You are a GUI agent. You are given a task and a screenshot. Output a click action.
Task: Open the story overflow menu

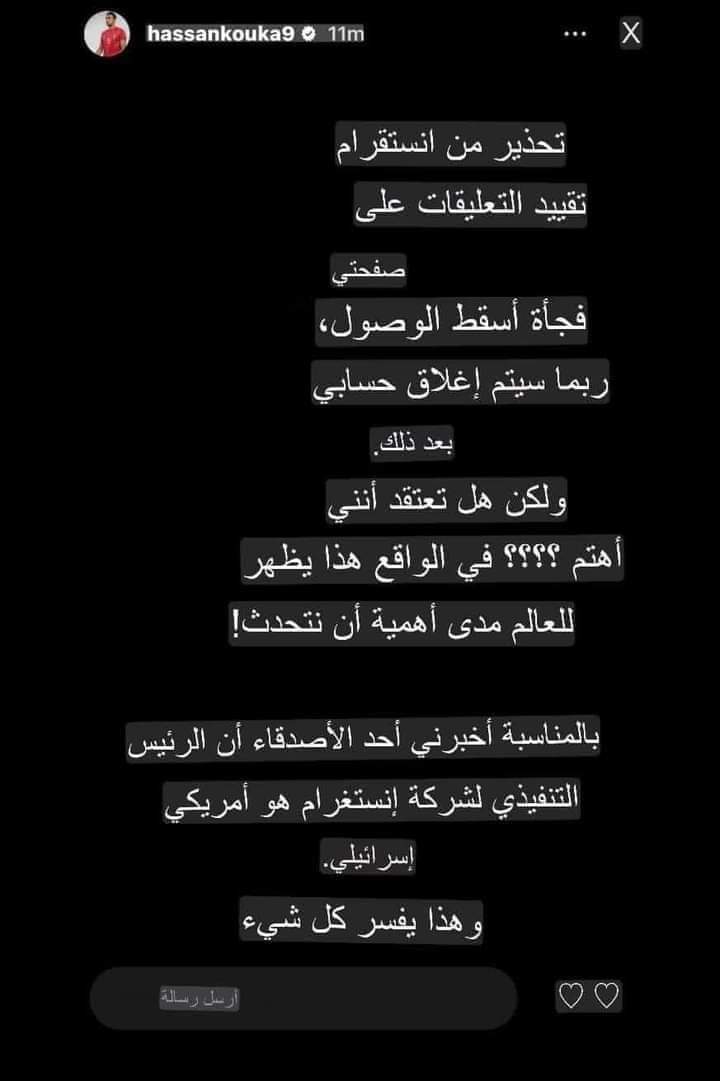[575, 33]
